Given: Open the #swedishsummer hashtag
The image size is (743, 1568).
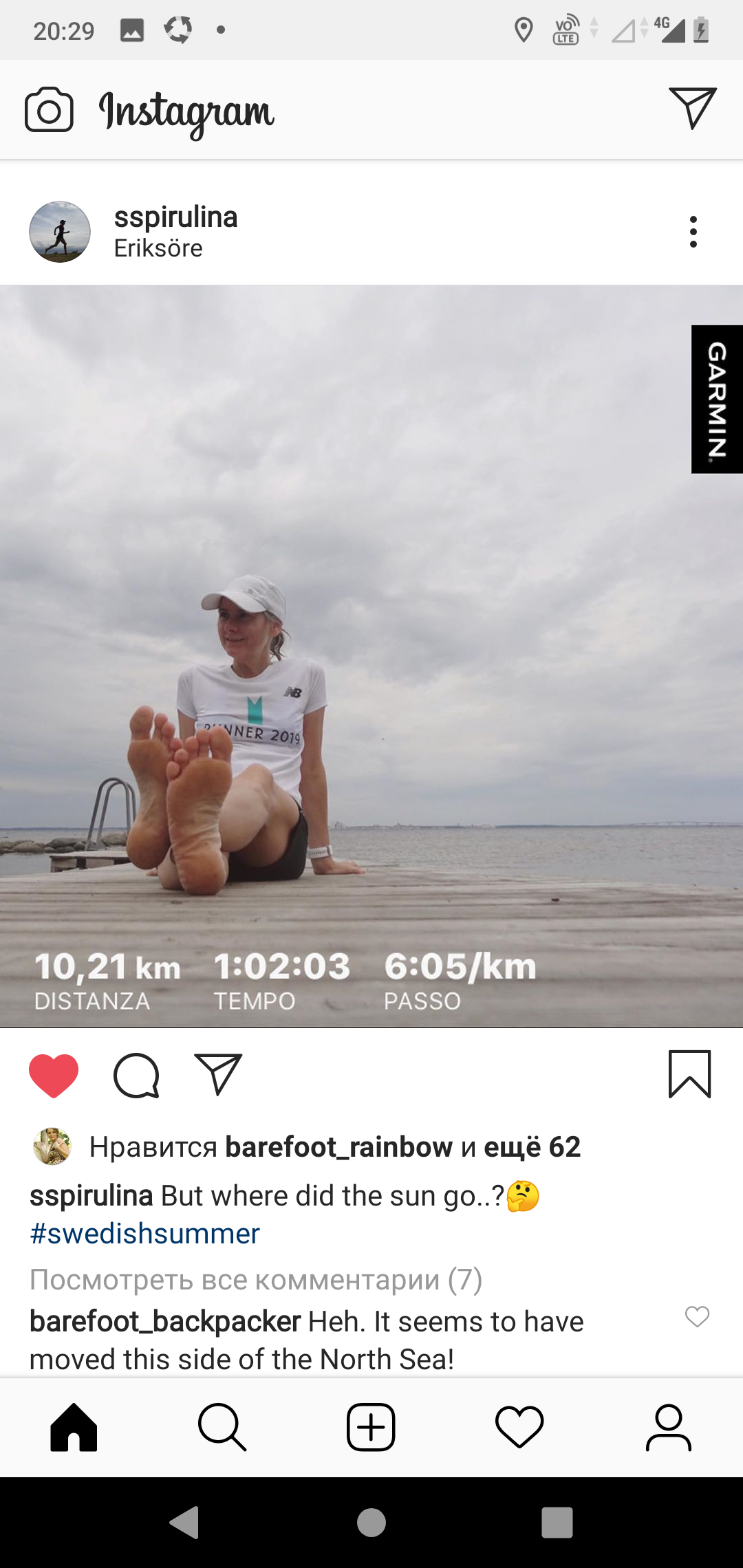Looking at the screenshot, I should tap(145, 1234).
